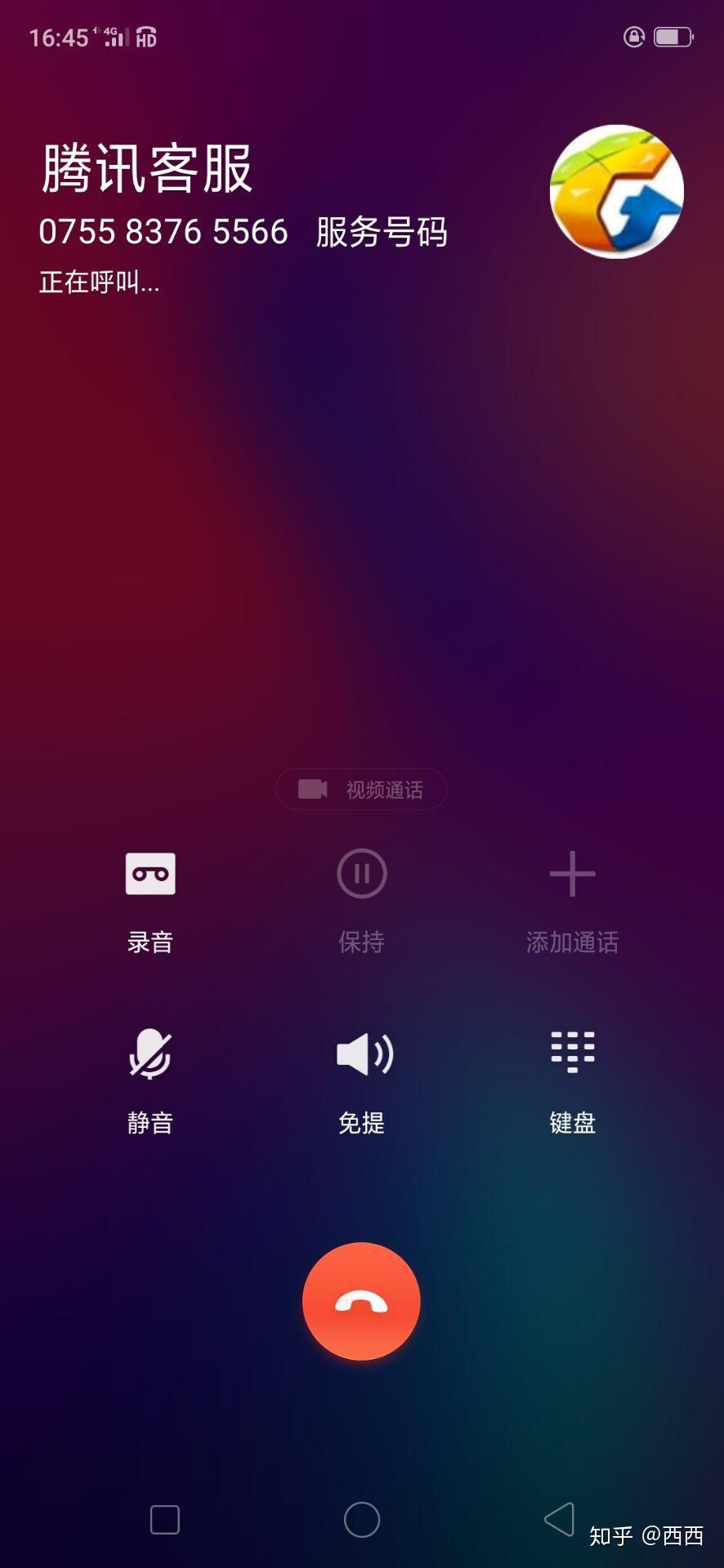
Task: Go back using the system back button
Action: (560, 1520)
